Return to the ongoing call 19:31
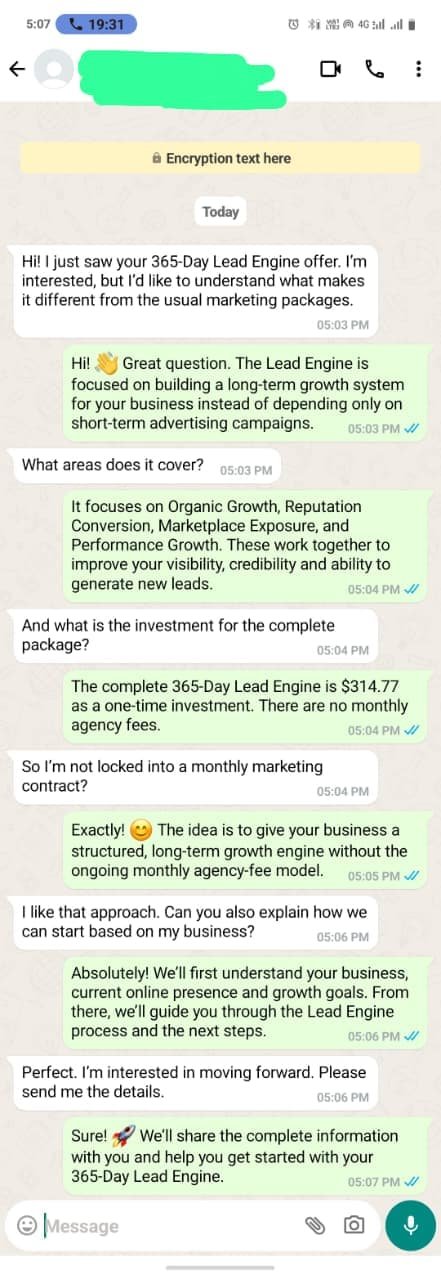Screen dimensions: 441x1280 click(x=96, y=24)
